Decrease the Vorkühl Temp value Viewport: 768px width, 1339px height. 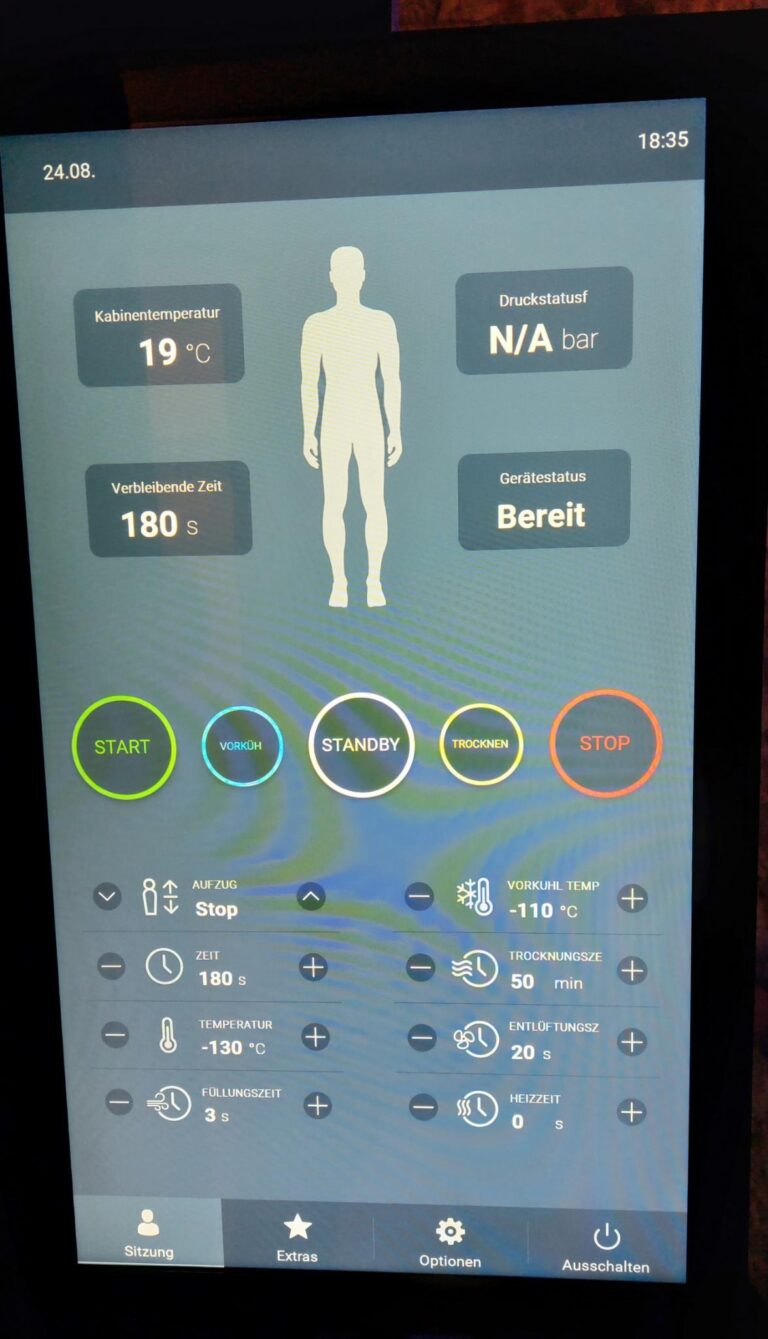tap(419, 897)
